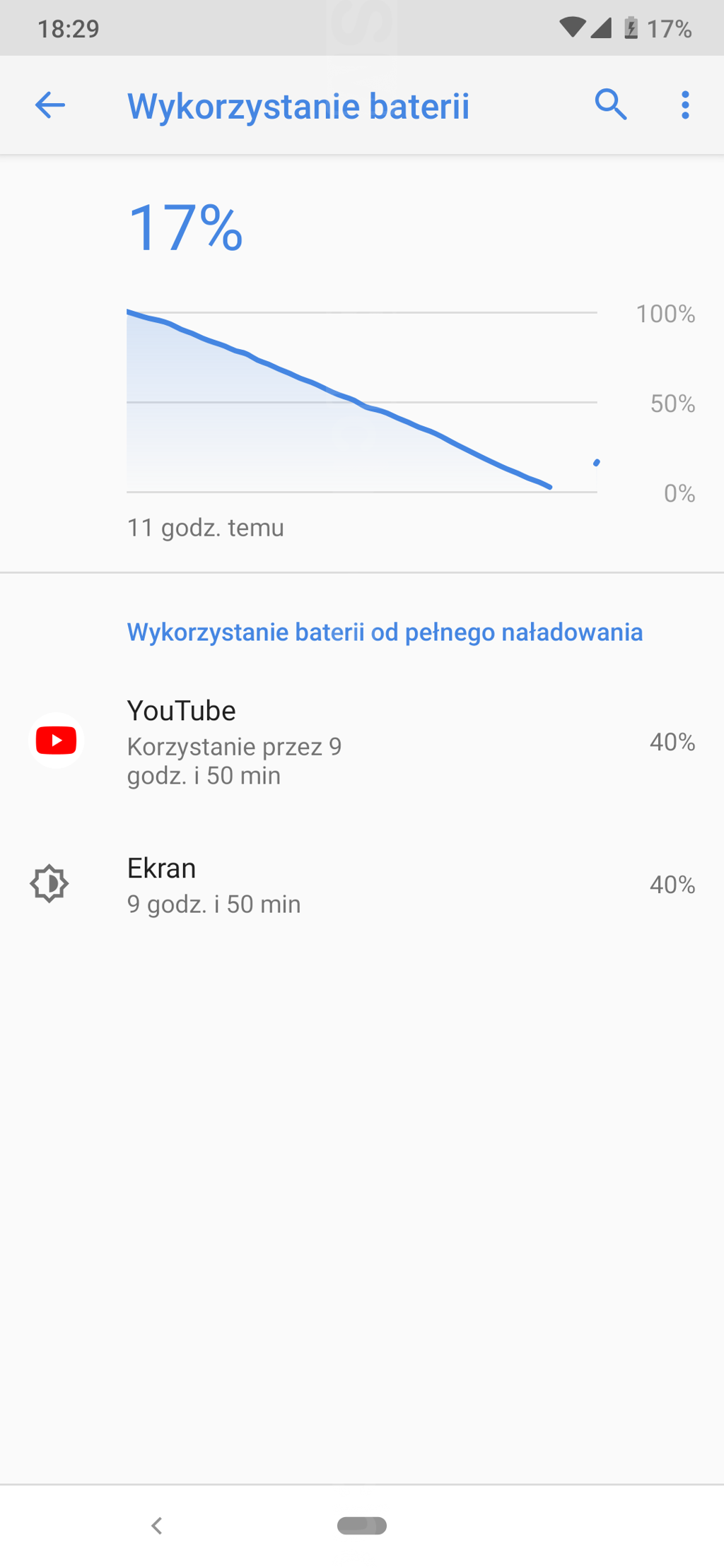This screenshot has height=1568, width=724.
Task: Tap the system back button
Action: coord(157,1526)
